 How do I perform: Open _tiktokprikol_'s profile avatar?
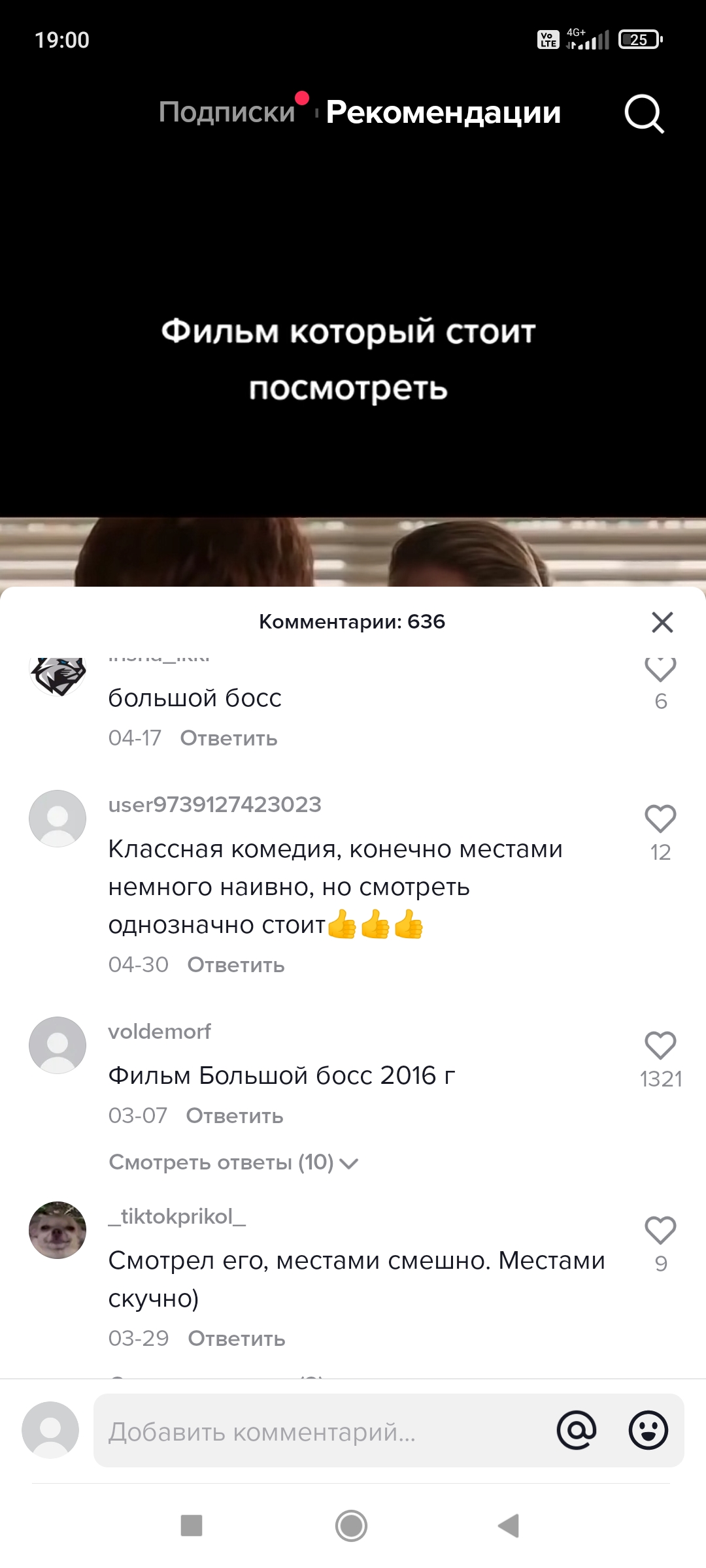click(x=58, y=1230)
